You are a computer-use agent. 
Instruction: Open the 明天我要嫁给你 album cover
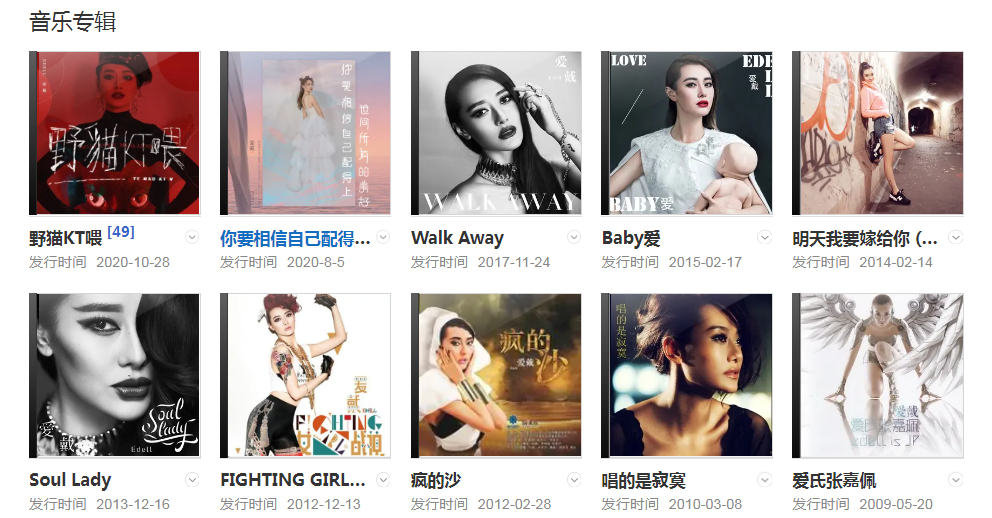pyautogui.click(x=878, y=133)
